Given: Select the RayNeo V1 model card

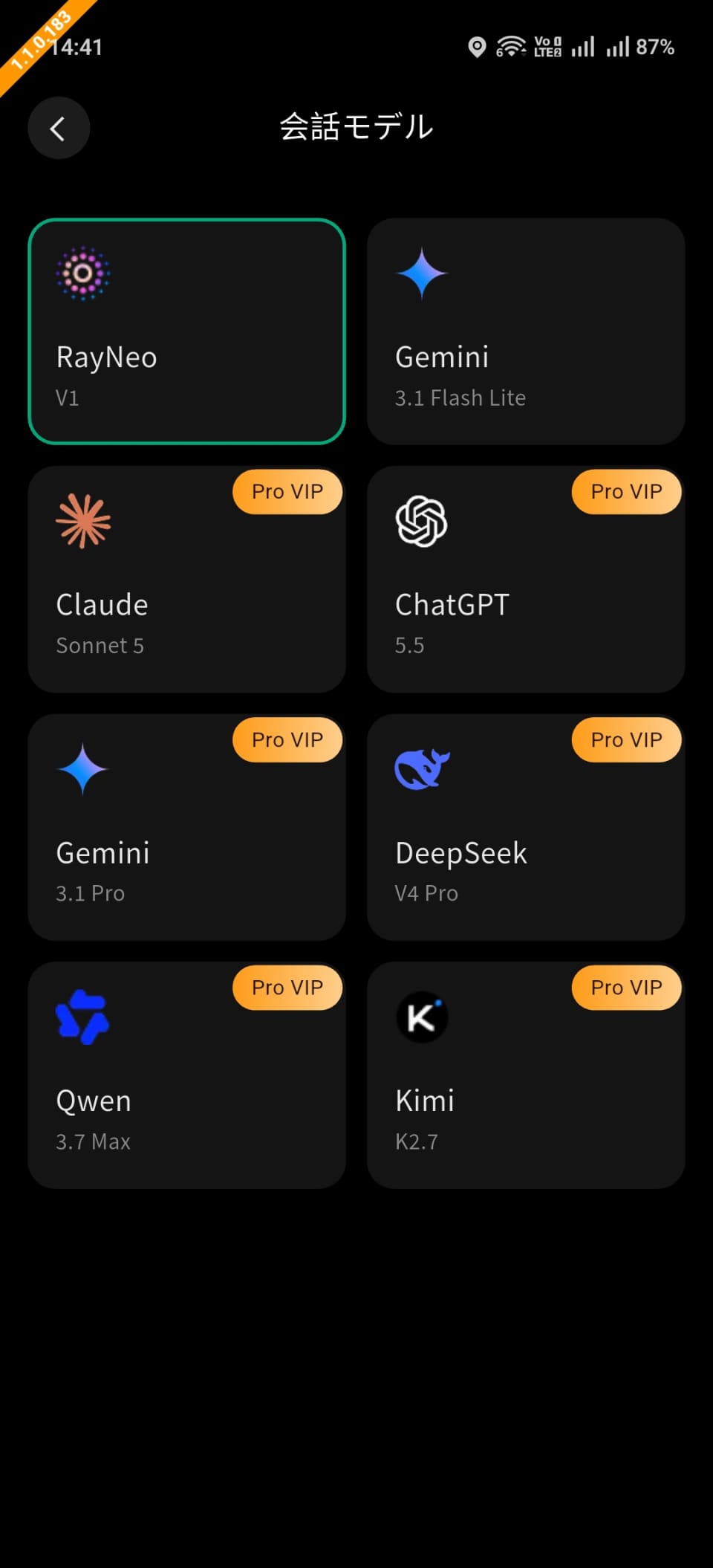Looking at the screenshot, I should pyautogui.click(x=186, y=331).
